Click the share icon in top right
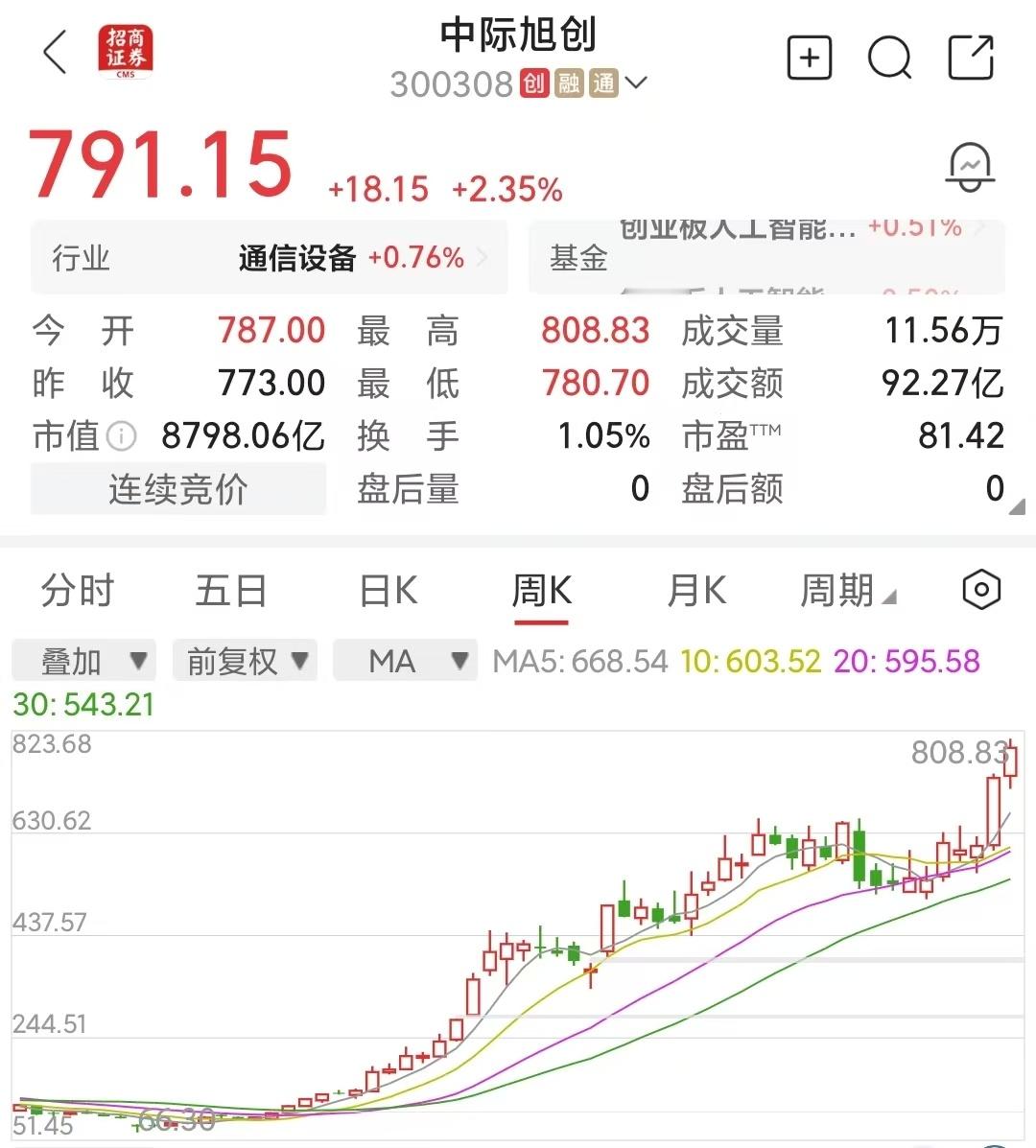 click(970, 59)
